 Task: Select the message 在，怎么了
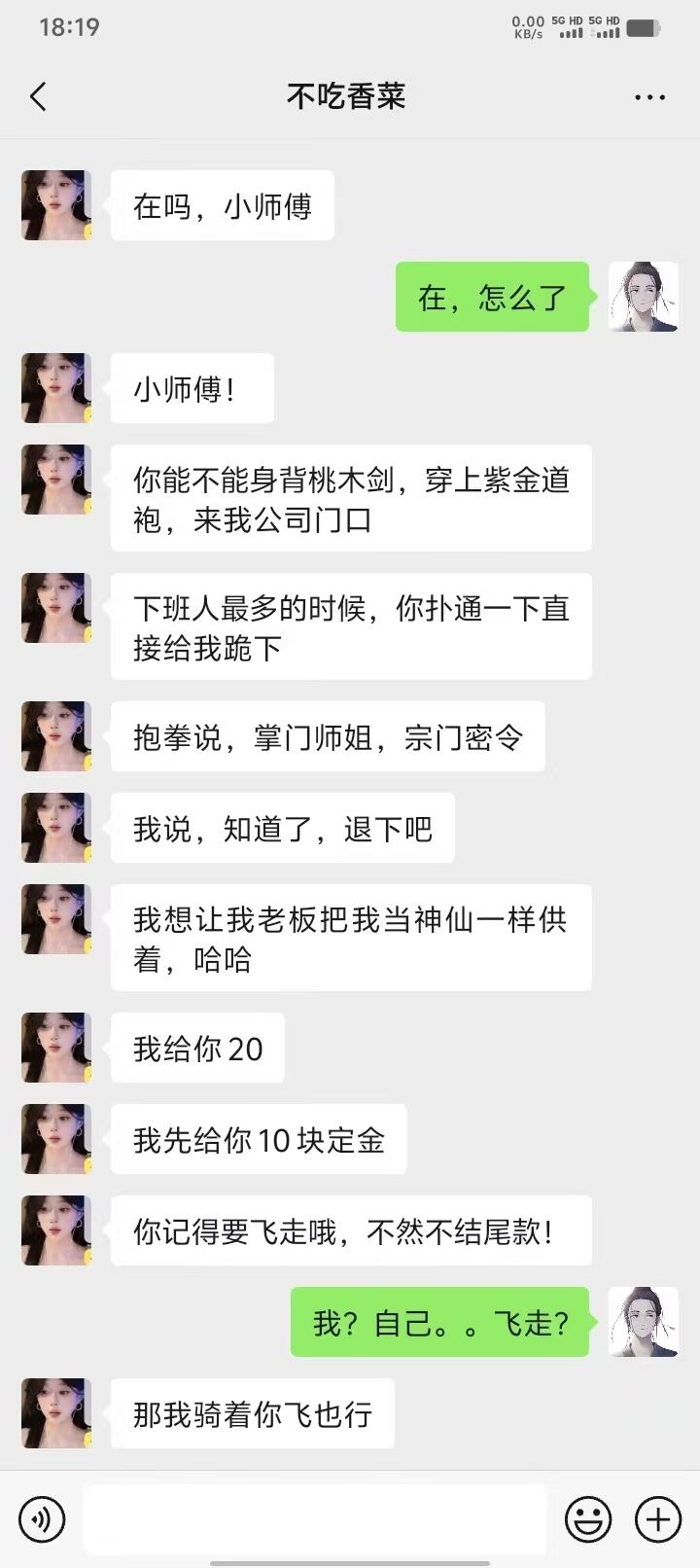492,298
